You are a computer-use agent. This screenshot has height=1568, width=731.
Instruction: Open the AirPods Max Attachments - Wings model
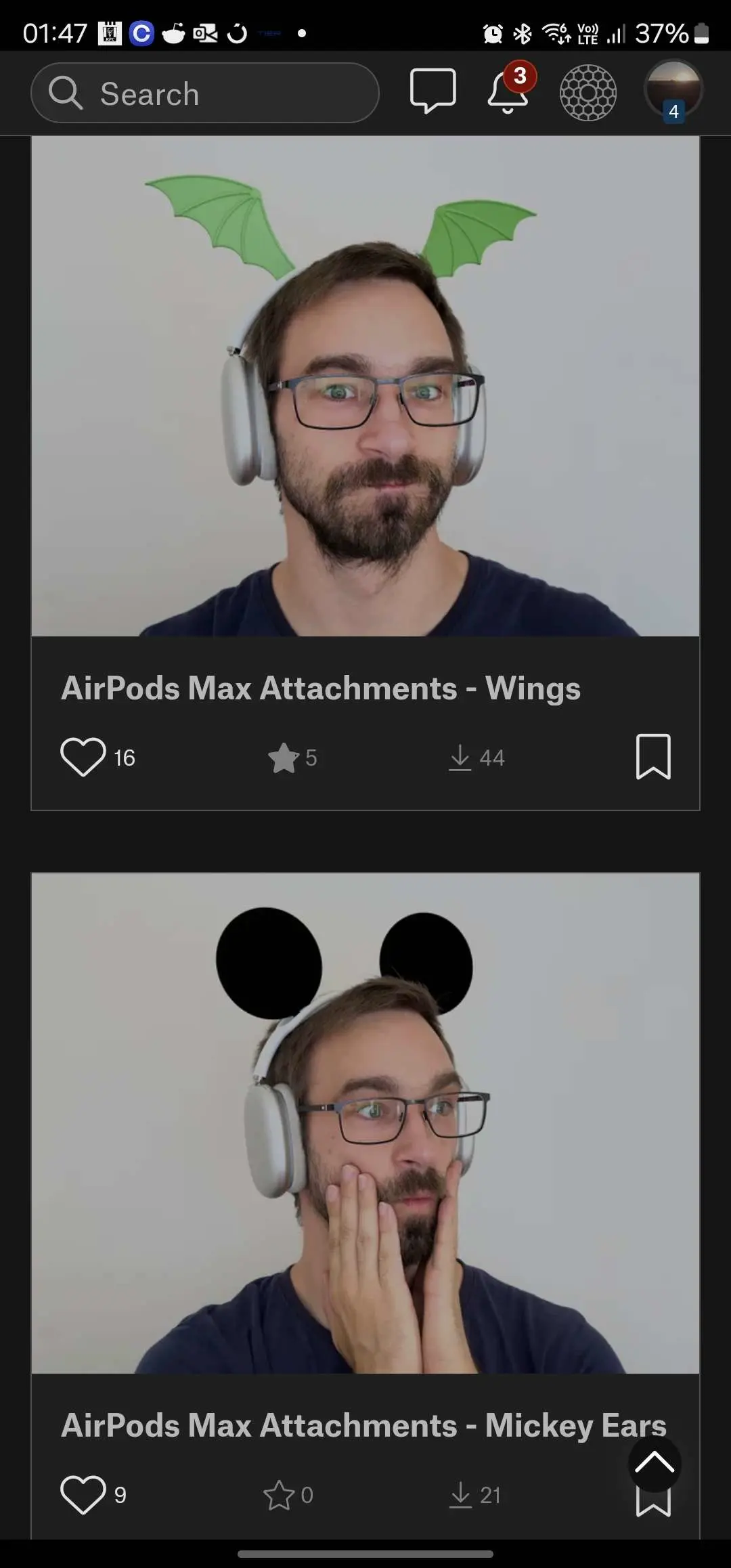click(321, 688)
